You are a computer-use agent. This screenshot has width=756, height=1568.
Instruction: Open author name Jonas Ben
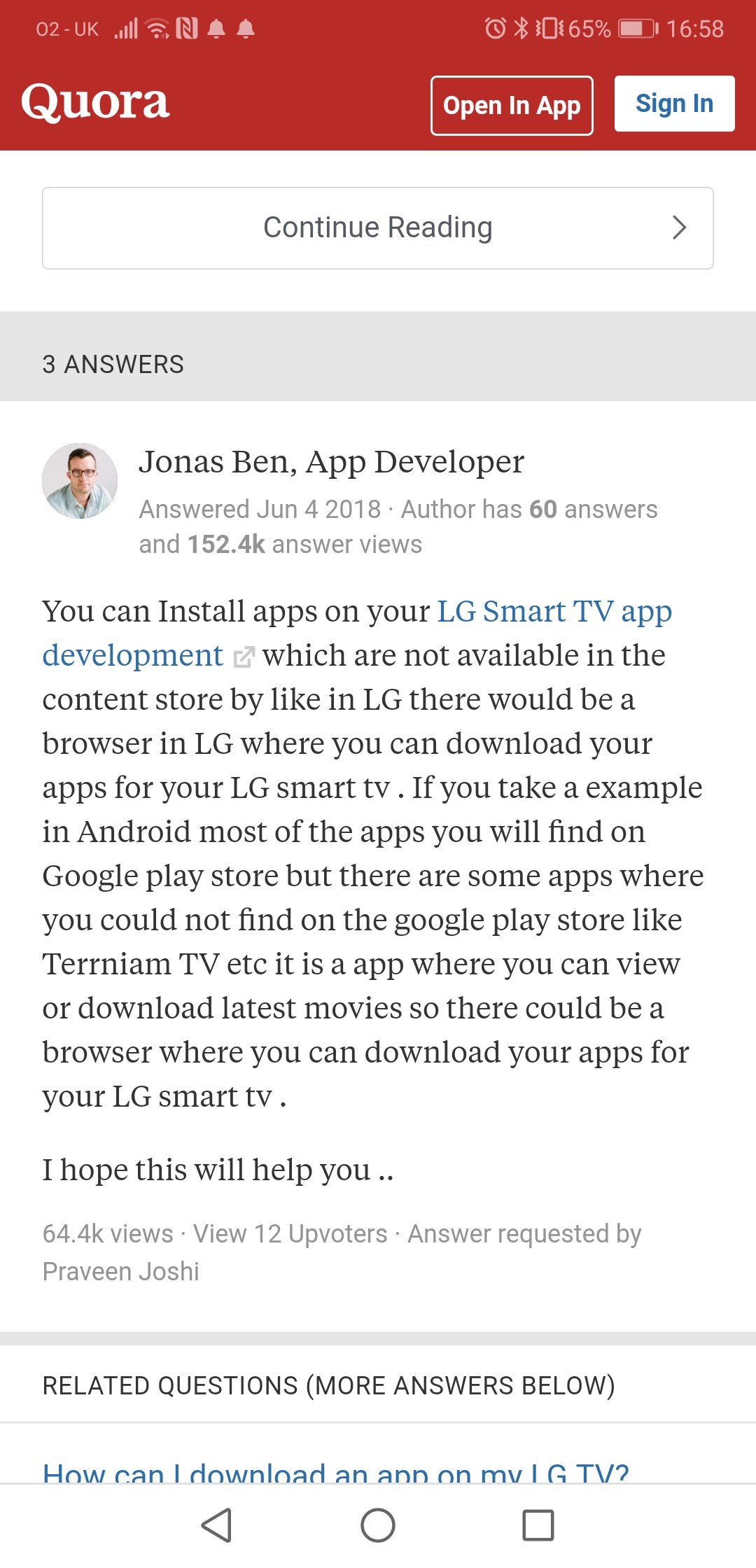[x=218, y=462]
